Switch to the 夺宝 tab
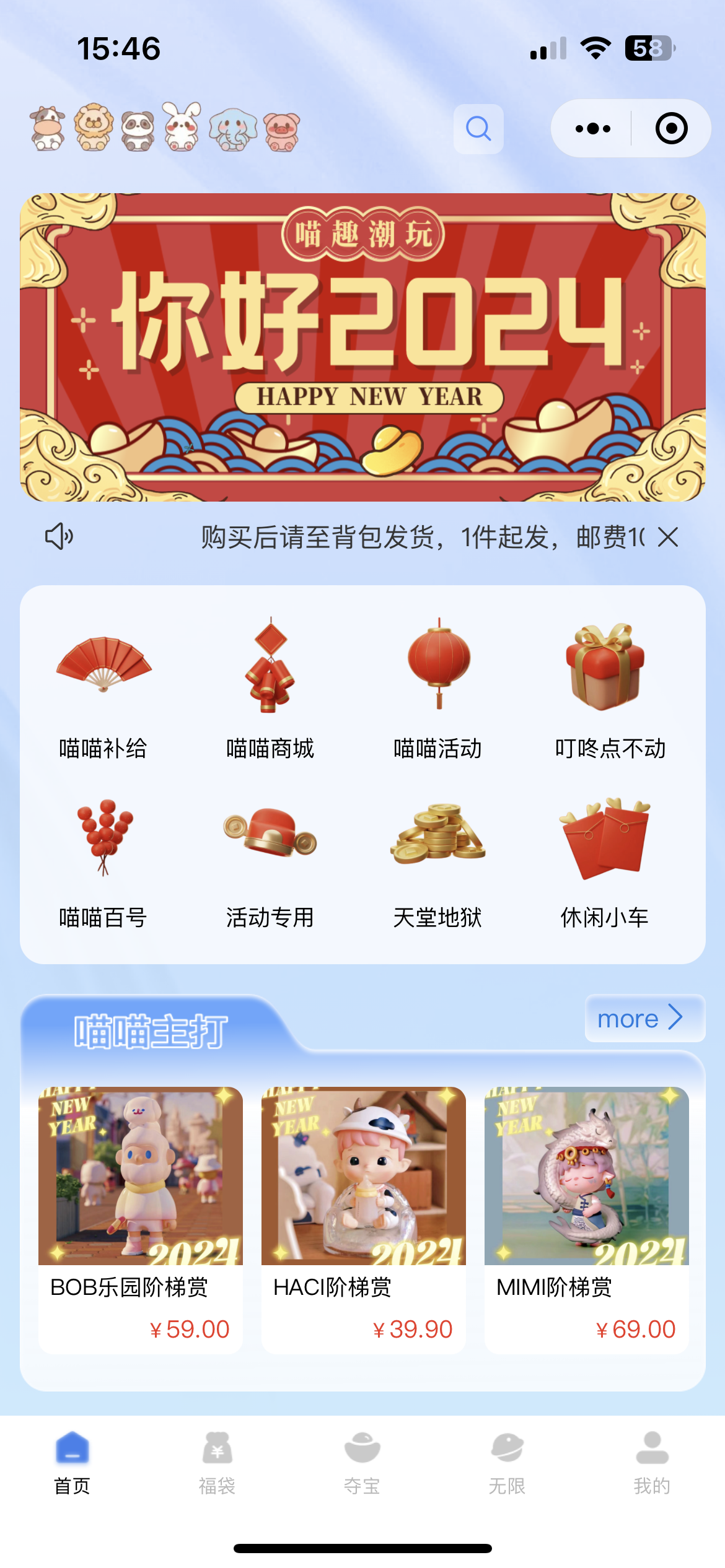Image resolution: width=725 pixels, height=1568 pixels. 362,1463
